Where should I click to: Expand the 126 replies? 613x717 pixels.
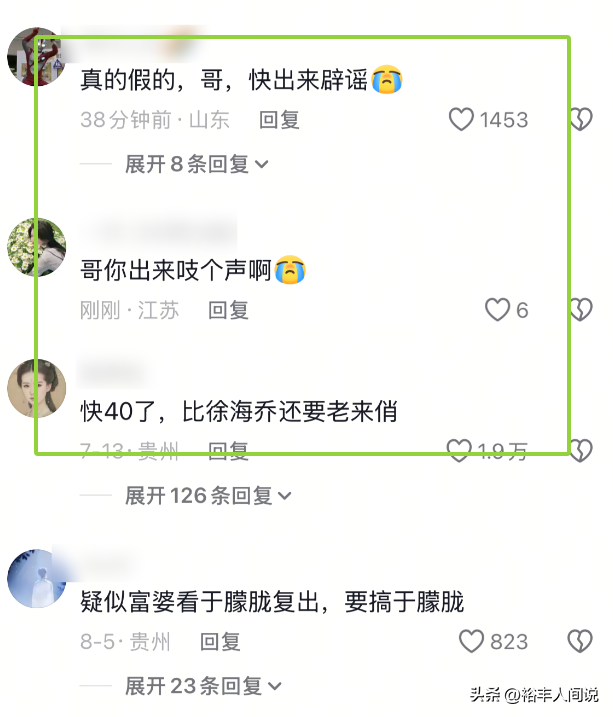point(208,495)
